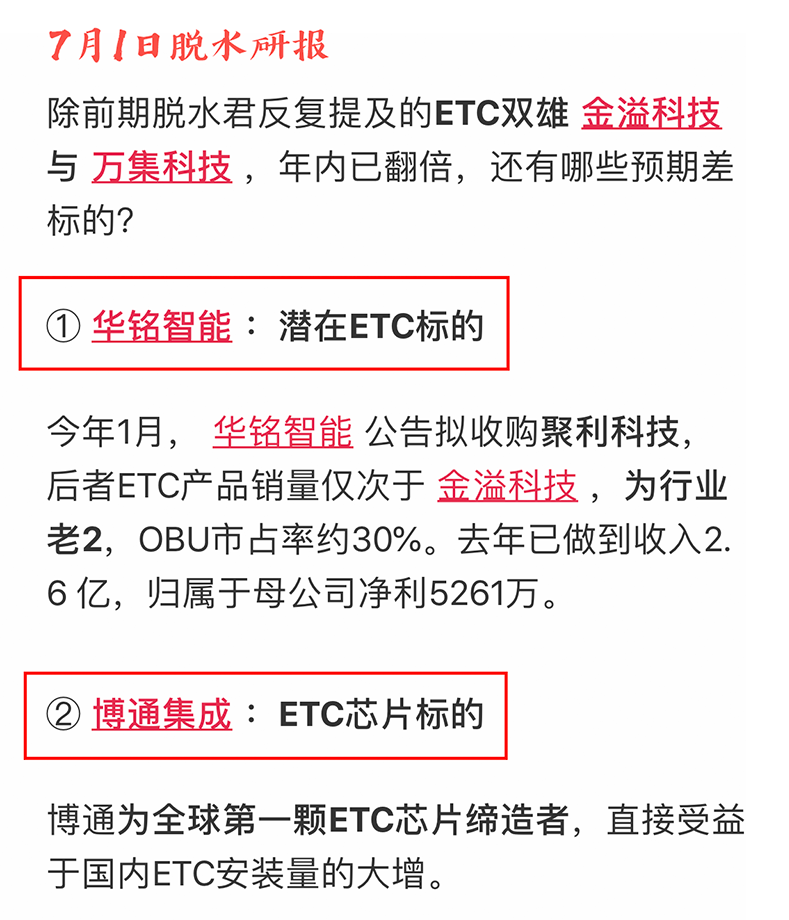Tap 华铭智能 link in heading ①
Viewport: 789px width, 920px height.
[x=162, y=326]
